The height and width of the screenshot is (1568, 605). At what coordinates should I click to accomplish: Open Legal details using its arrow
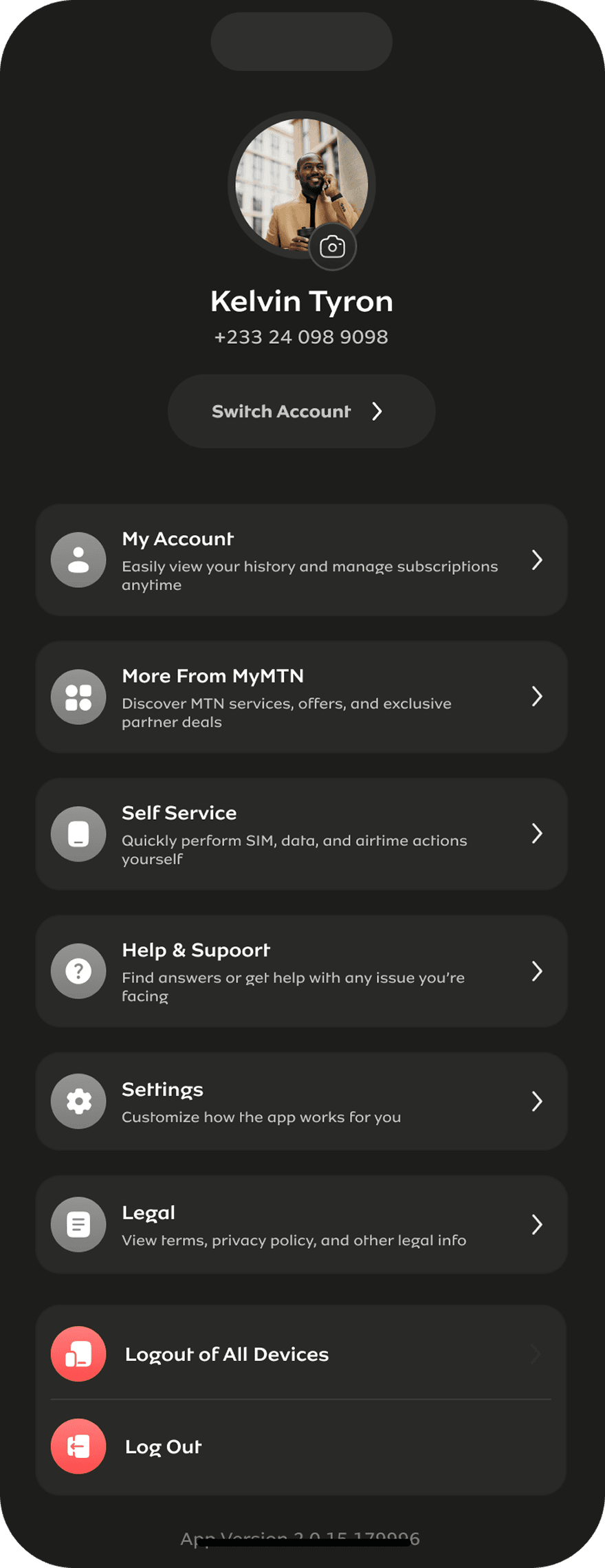coord(538,1223)
